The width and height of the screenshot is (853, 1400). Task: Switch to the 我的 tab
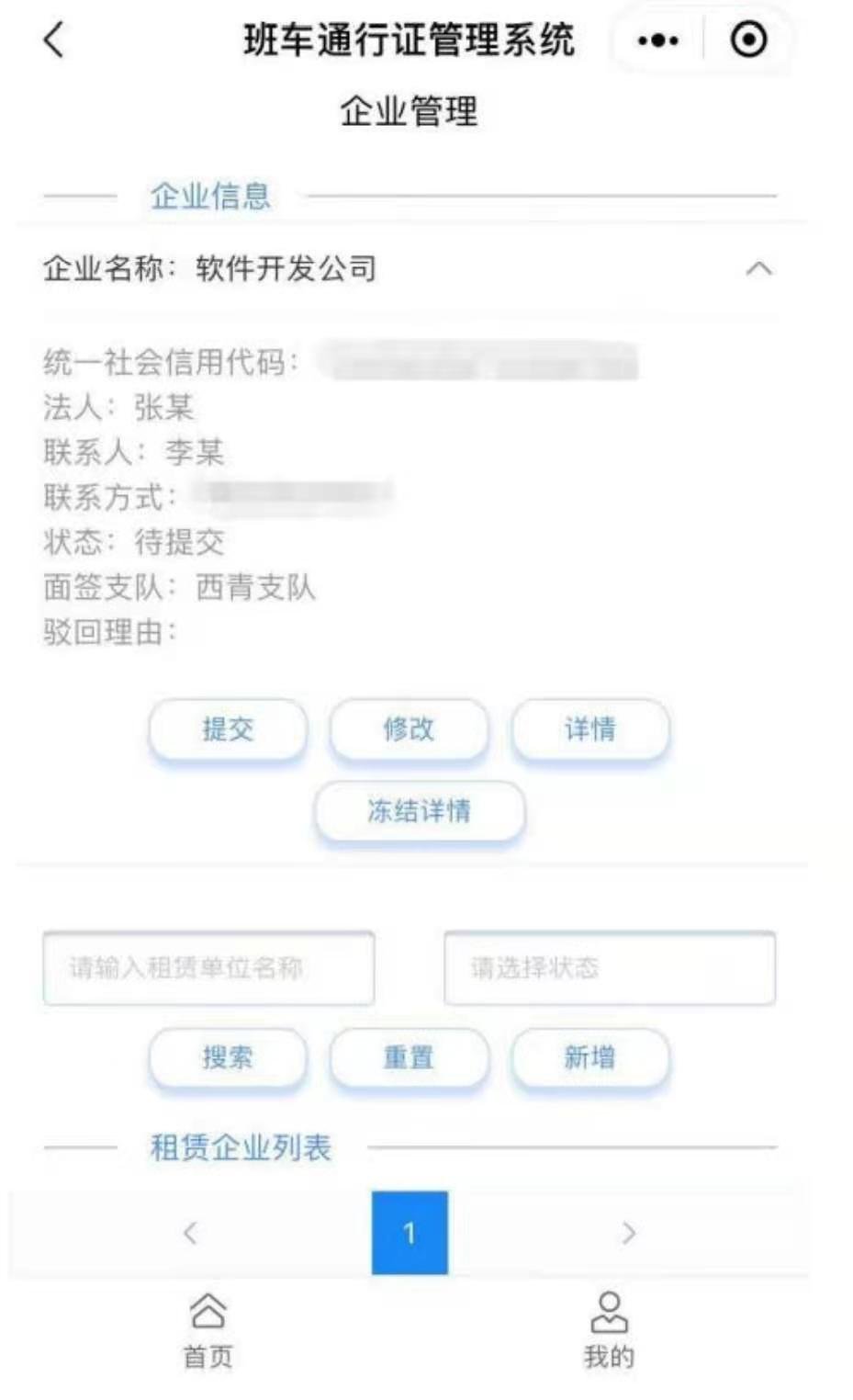(x=609, y=1329)
